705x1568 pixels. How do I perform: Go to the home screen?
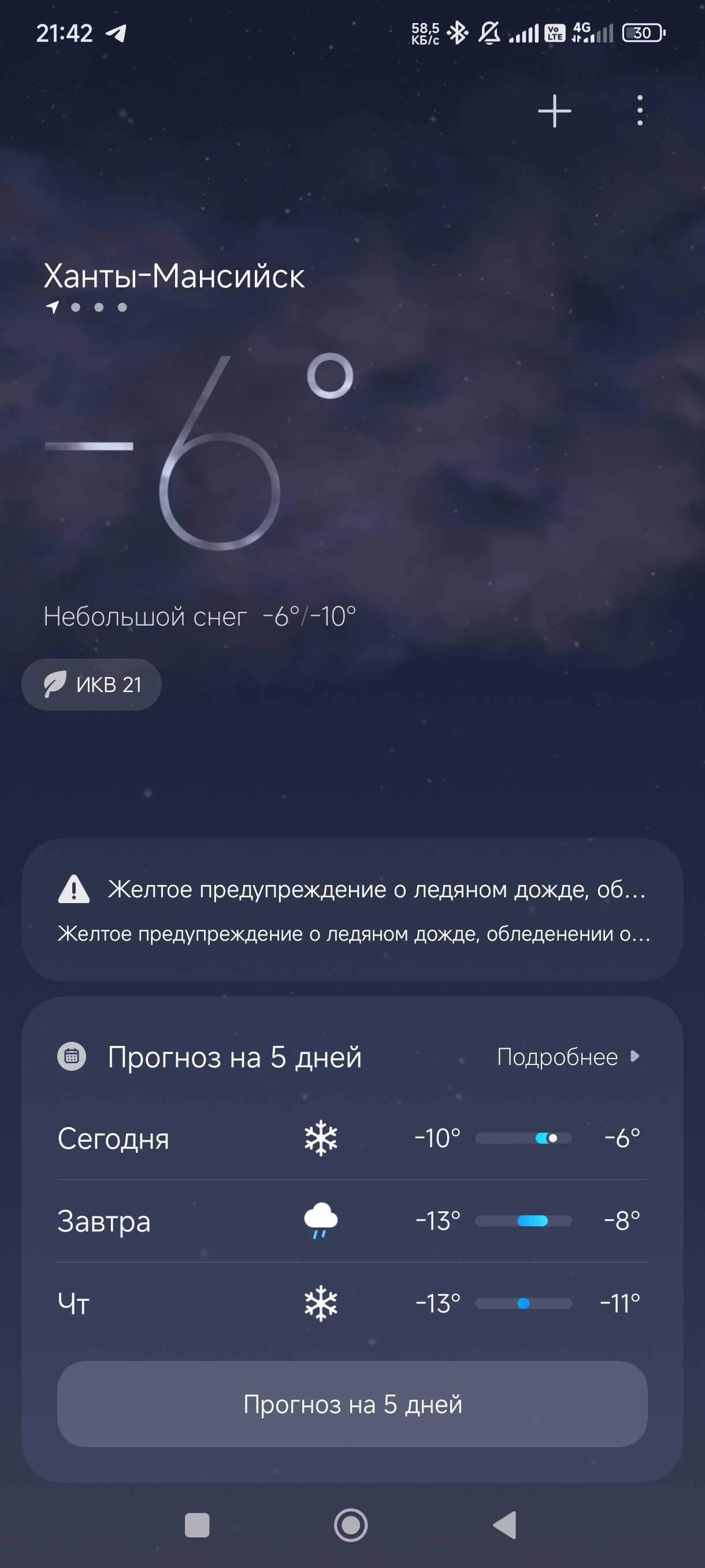point(351,1525)
